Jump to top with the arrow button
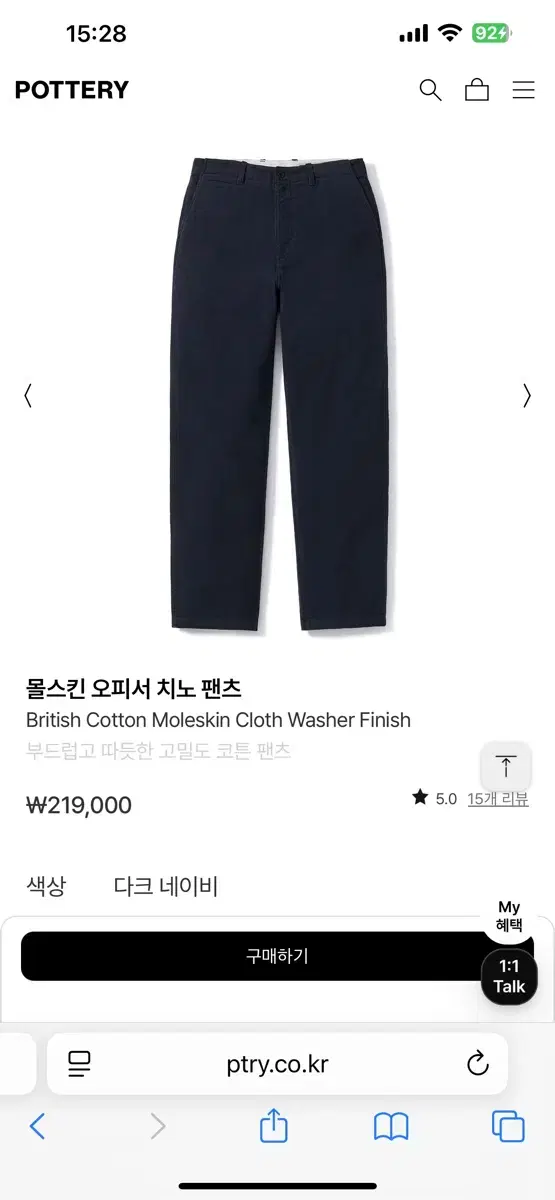This screenshot has height=1200, width=555. click(x=506, y=768)
